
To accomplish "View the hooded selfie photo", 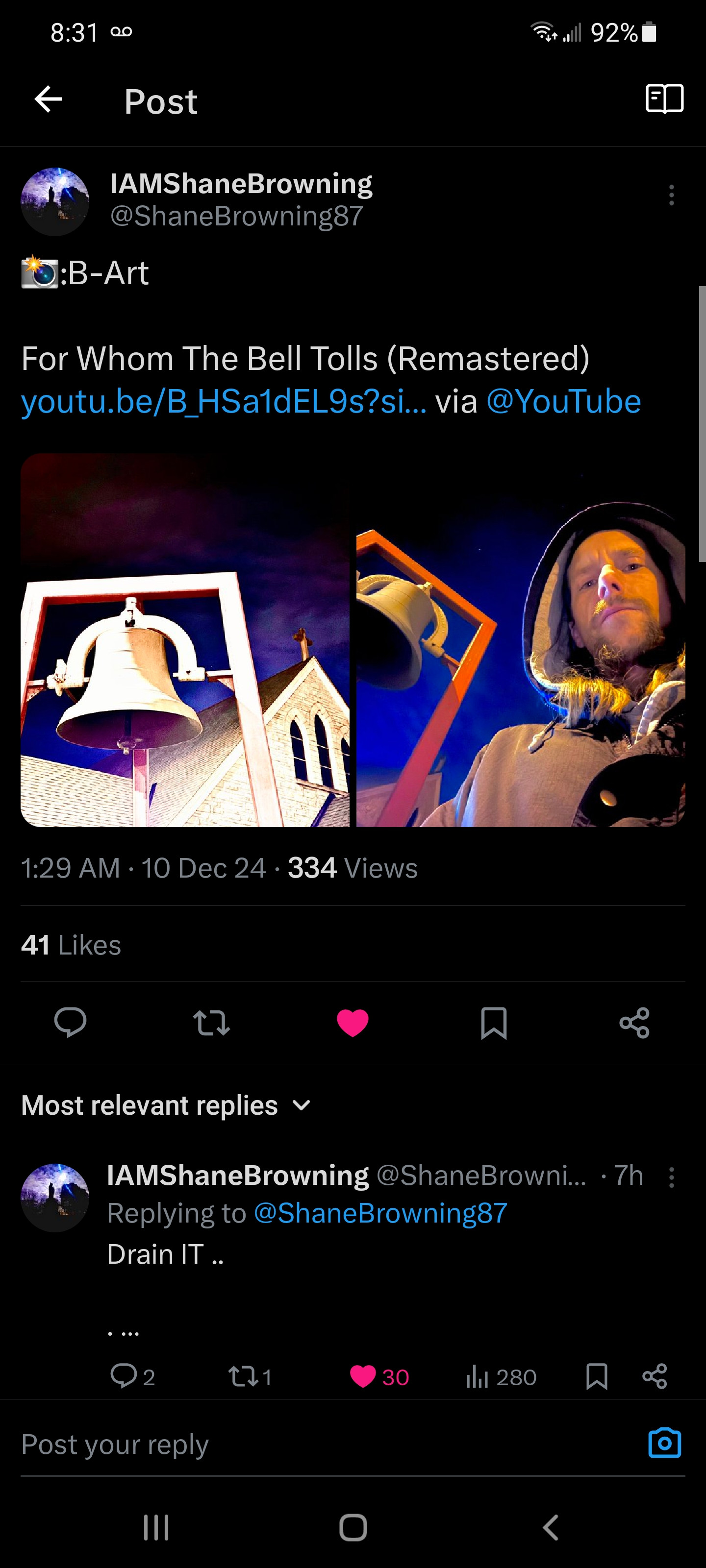I will (x=520, y=663).
